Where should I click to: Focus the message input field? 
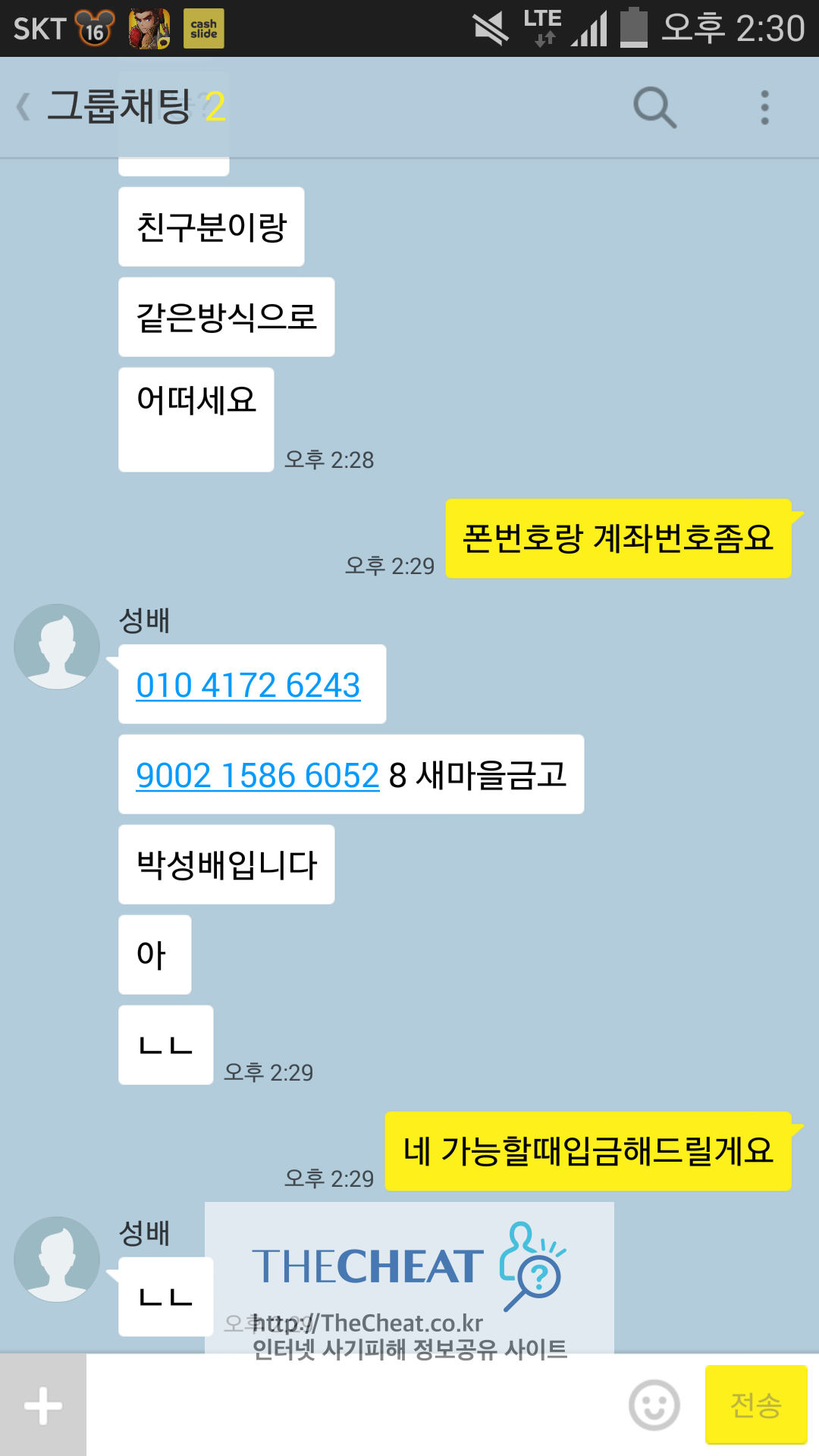click(356, 1405)
